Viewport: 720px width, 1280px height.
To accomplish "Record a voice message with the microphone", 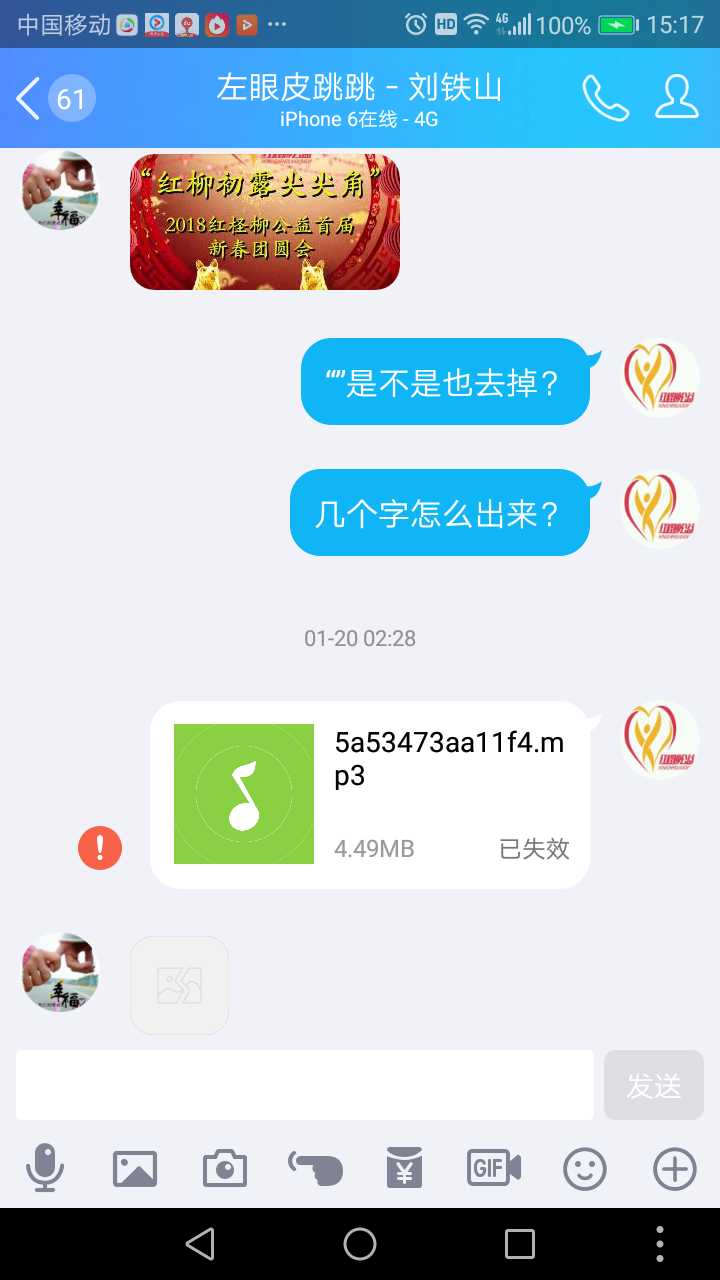I will tap(44, 1167).
